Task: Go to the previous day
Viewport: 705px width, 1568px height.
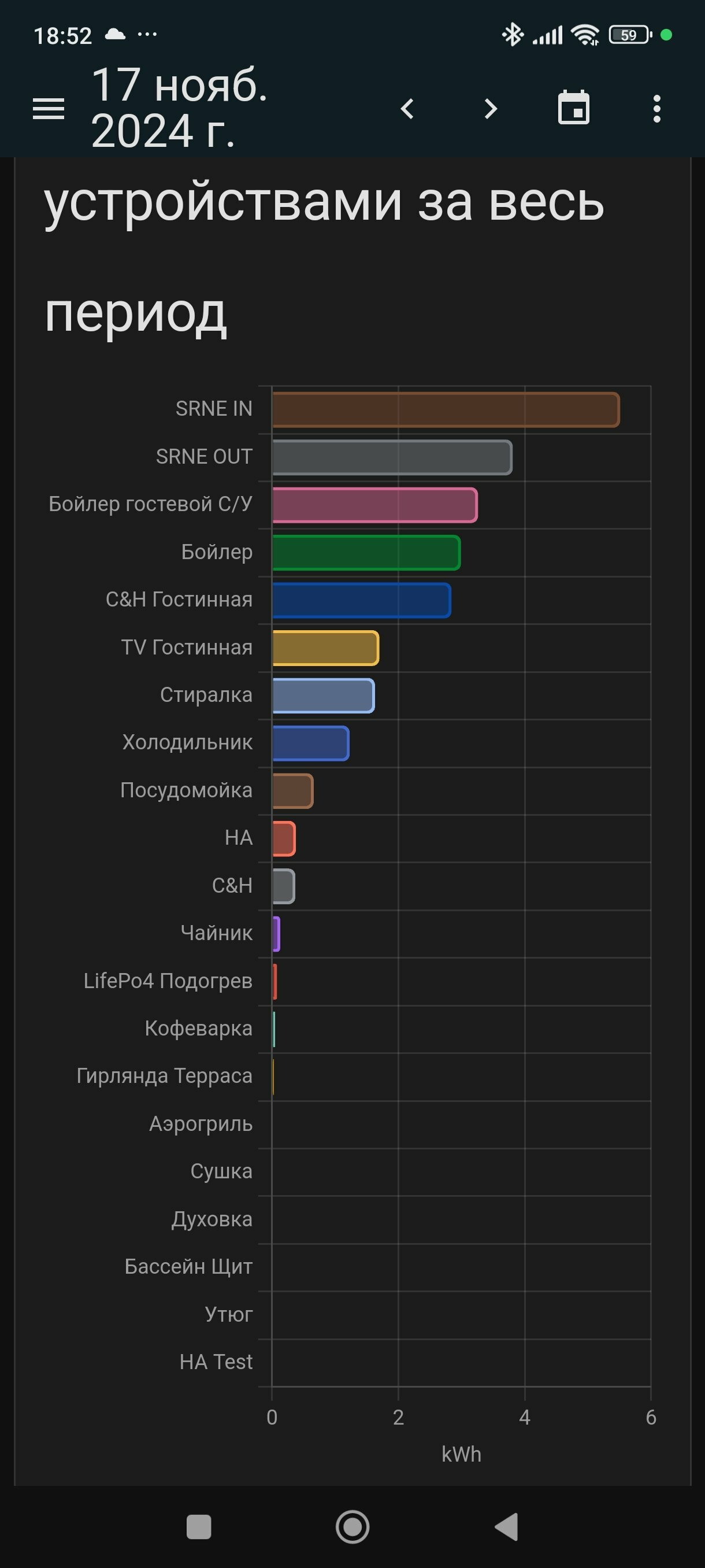Action: click(407, 109)
